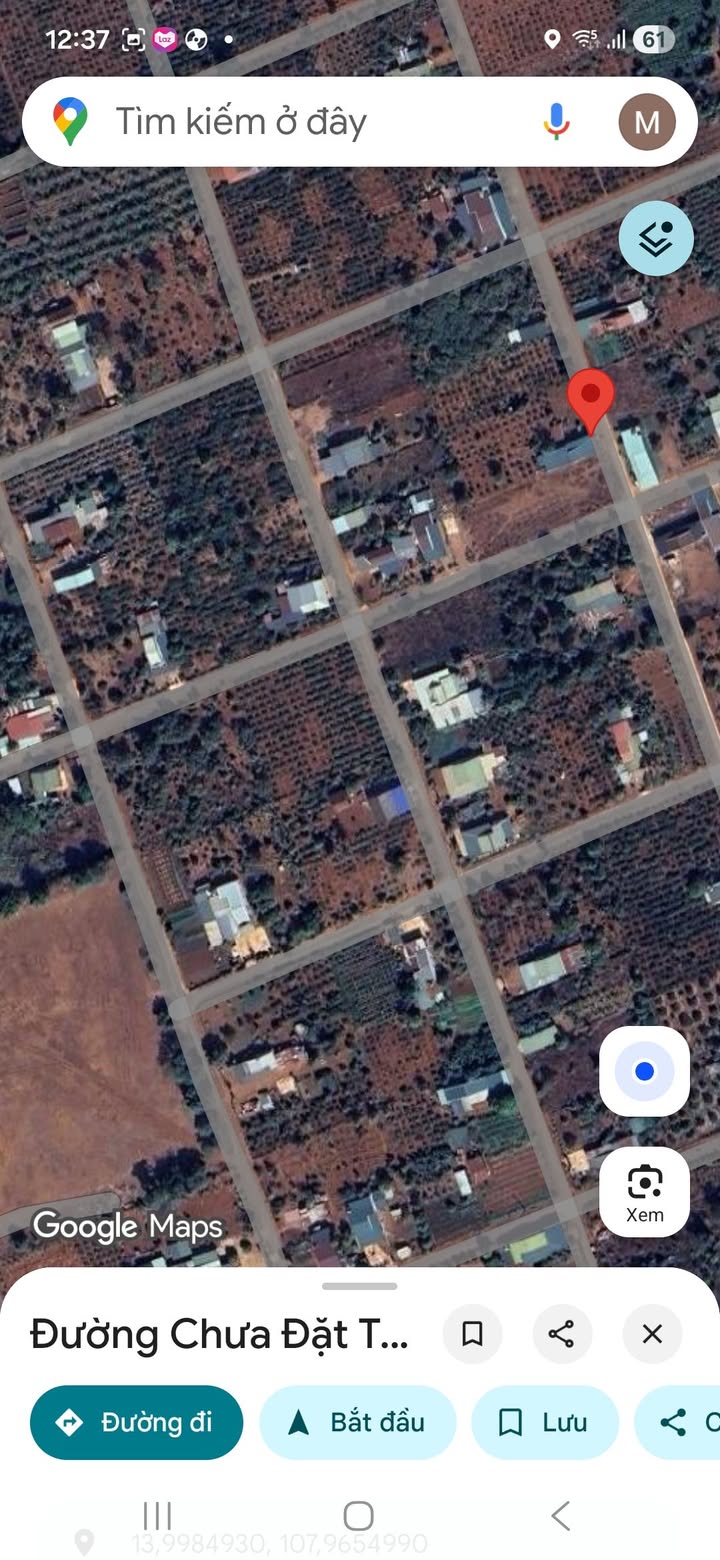The height and width of the screenshot is (1560, 720).
Task: Open the Xem camera lens button
Action: click(644, 1190)
